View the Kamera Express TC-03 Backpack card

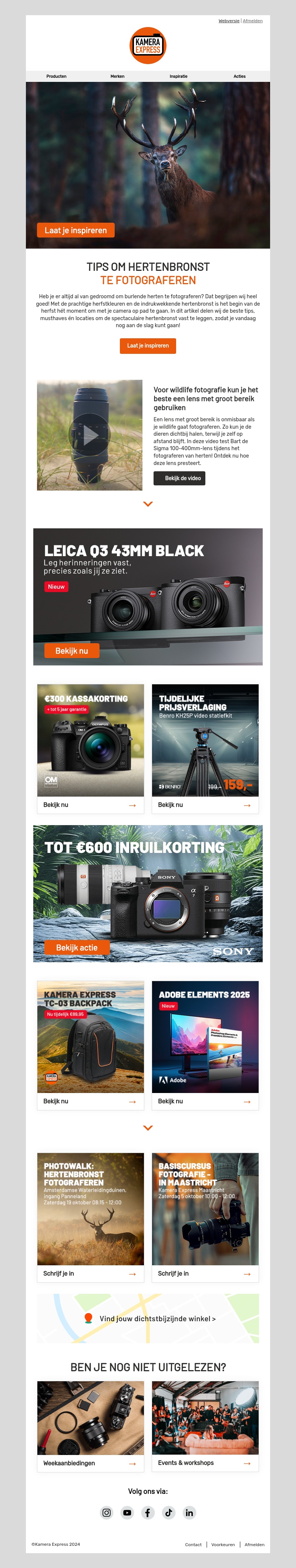point(90,1101)
